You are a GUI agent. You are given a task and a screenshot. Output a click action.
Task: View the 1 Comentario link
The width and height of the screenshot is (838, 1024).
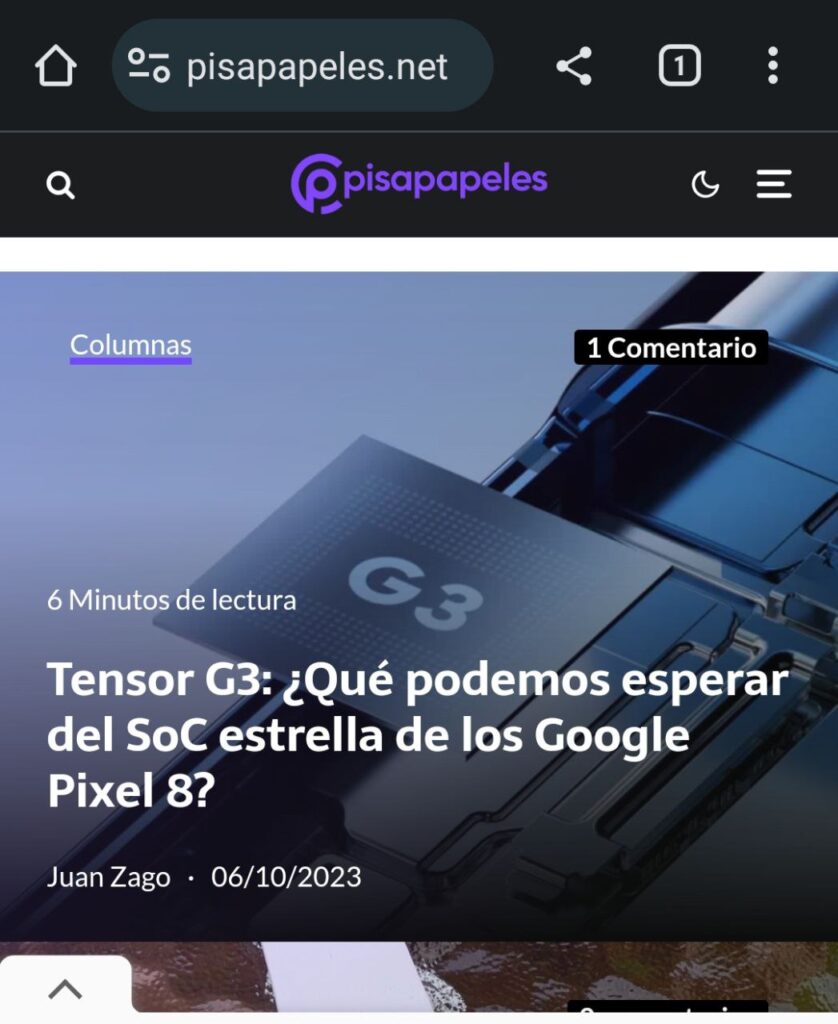tap(670, 347)
